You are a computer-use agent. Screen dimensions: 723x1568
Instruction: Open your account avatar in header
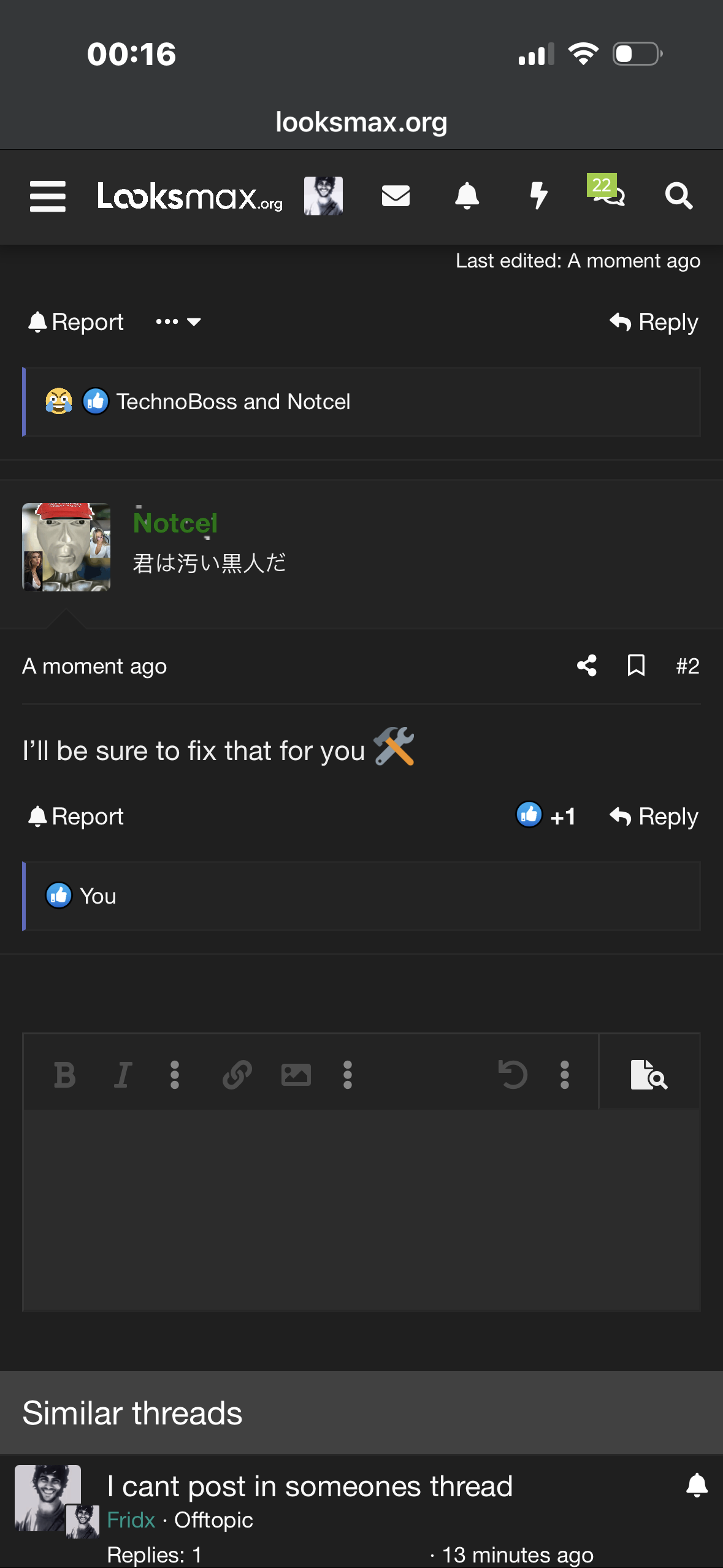coord(323,196)
